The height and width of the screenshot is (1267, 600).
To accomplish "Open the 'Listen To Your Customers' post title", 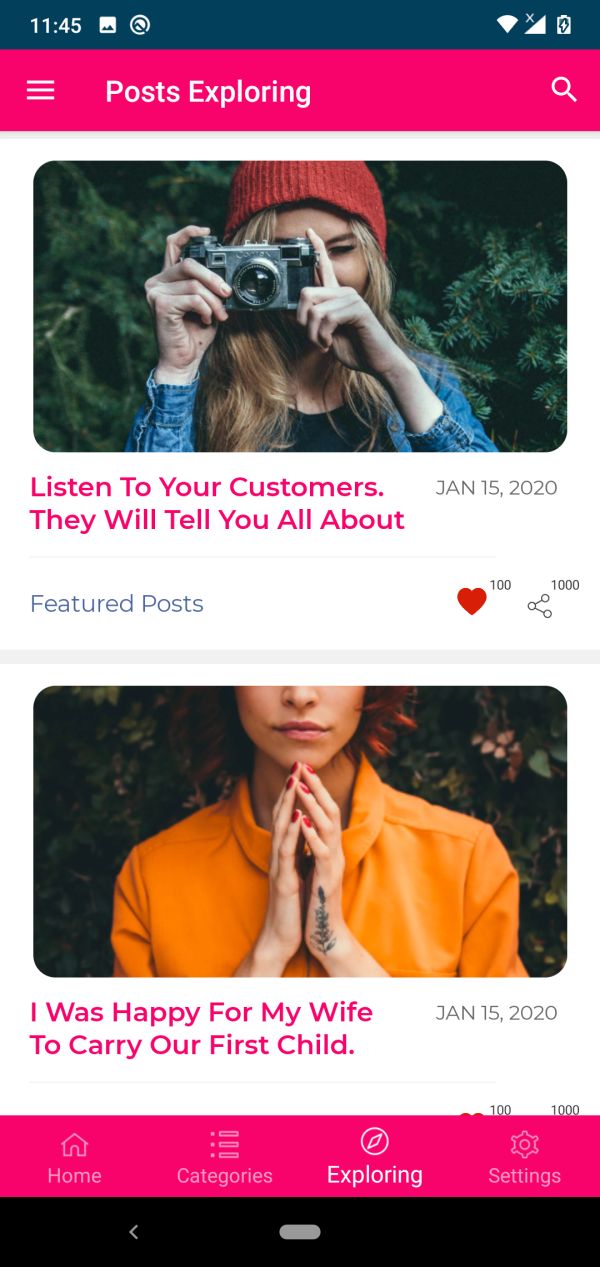I will point(217,503).
